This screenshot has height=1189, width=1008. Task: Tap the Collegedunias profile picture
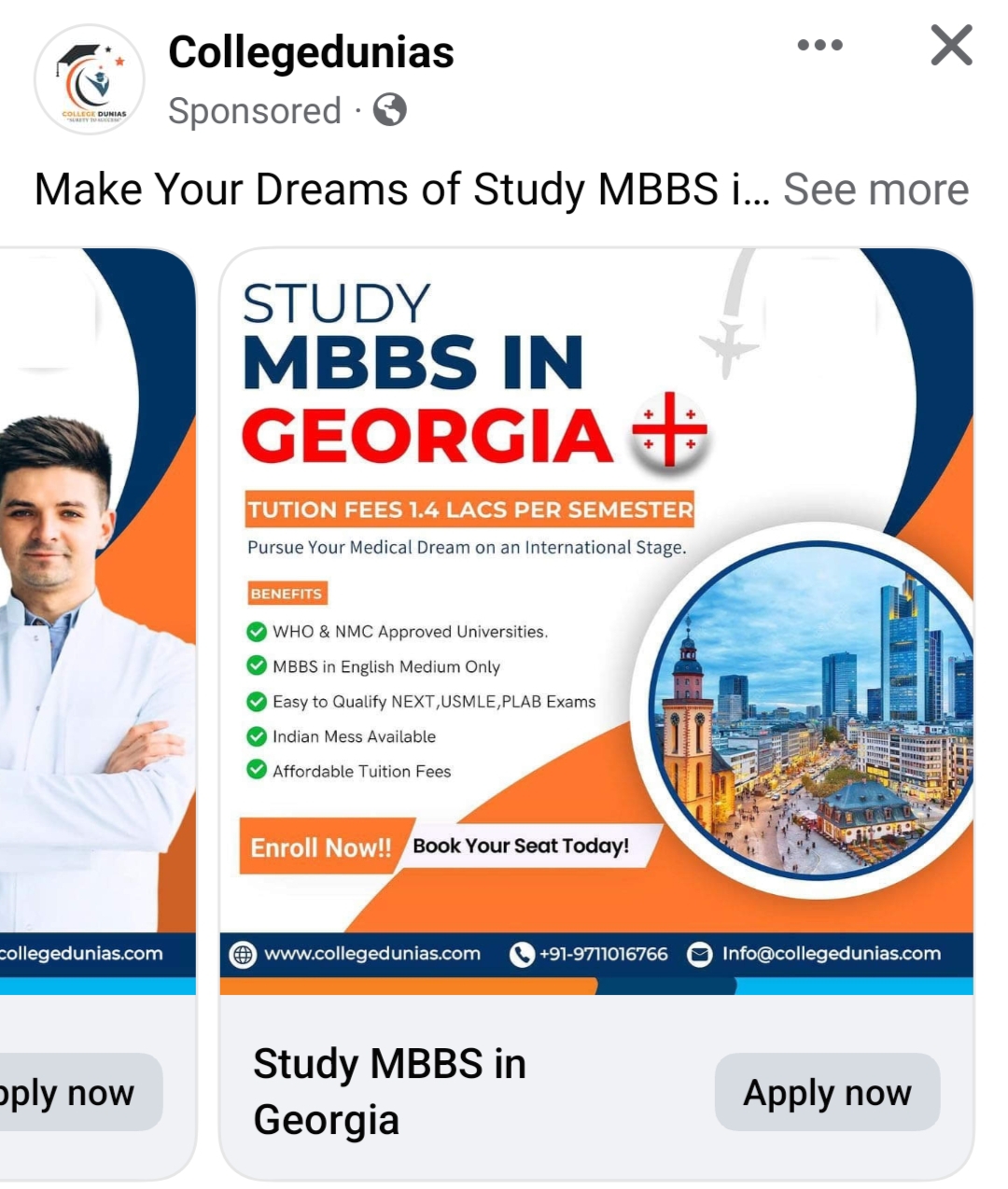click(x=90, y=80)
